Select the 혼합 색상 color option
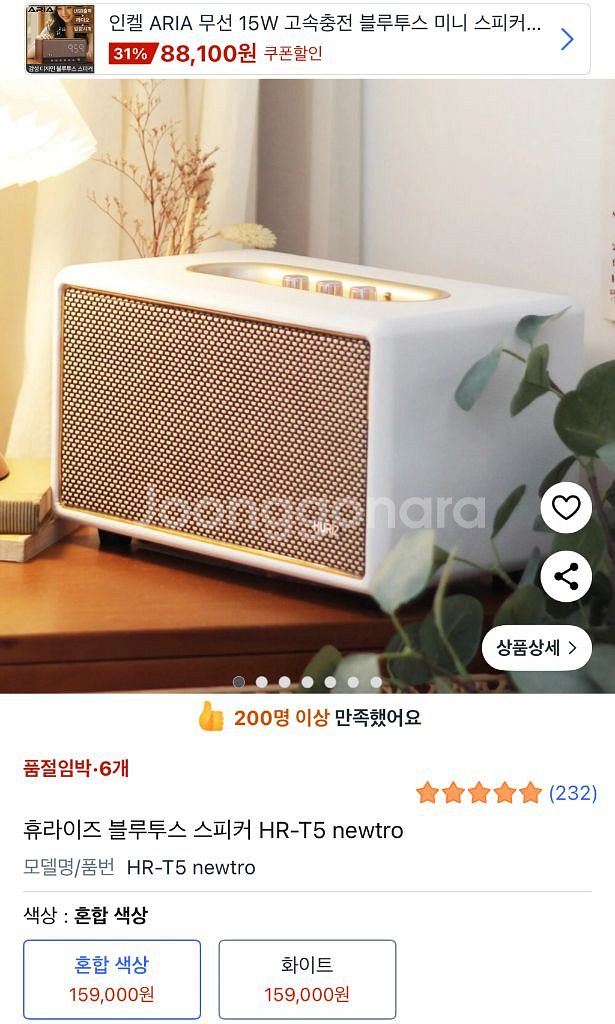Image resolution: width=615 pixels, height=1024 pixels. pos(112,979)
